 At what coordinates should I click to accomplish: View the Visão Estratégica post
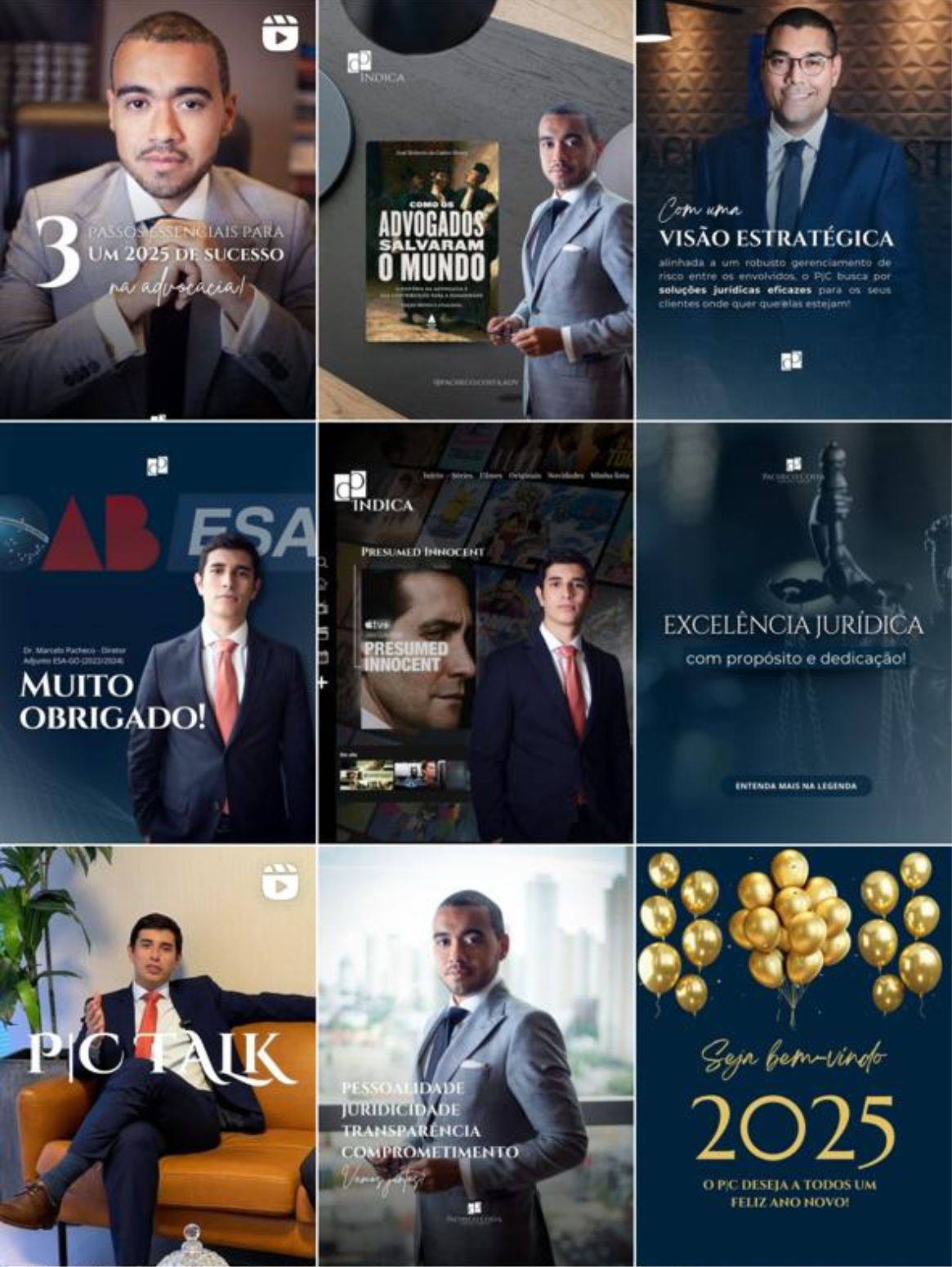(793, 209)
